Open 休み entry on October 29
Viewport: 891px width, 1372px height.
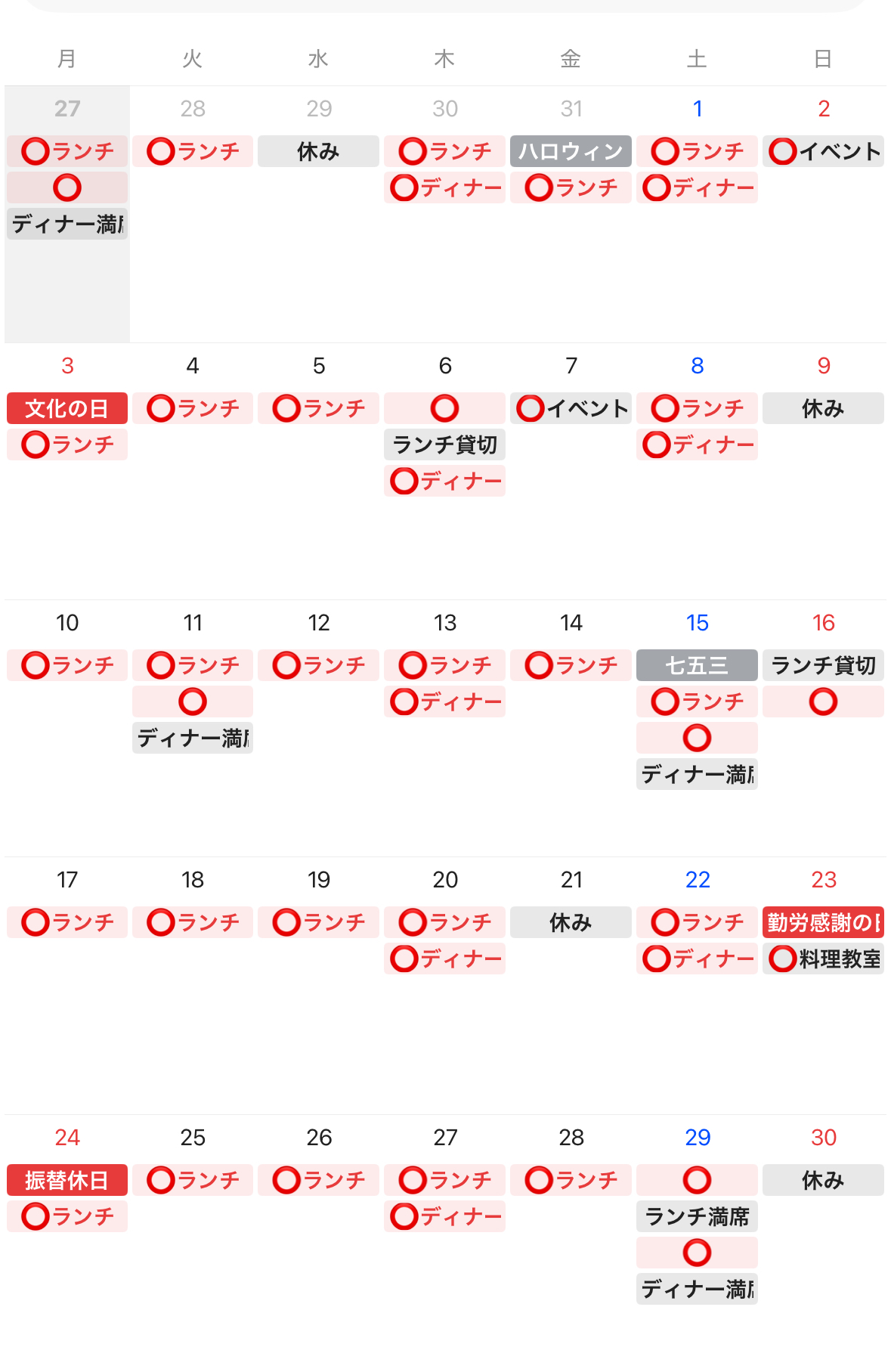coord(318,151)
